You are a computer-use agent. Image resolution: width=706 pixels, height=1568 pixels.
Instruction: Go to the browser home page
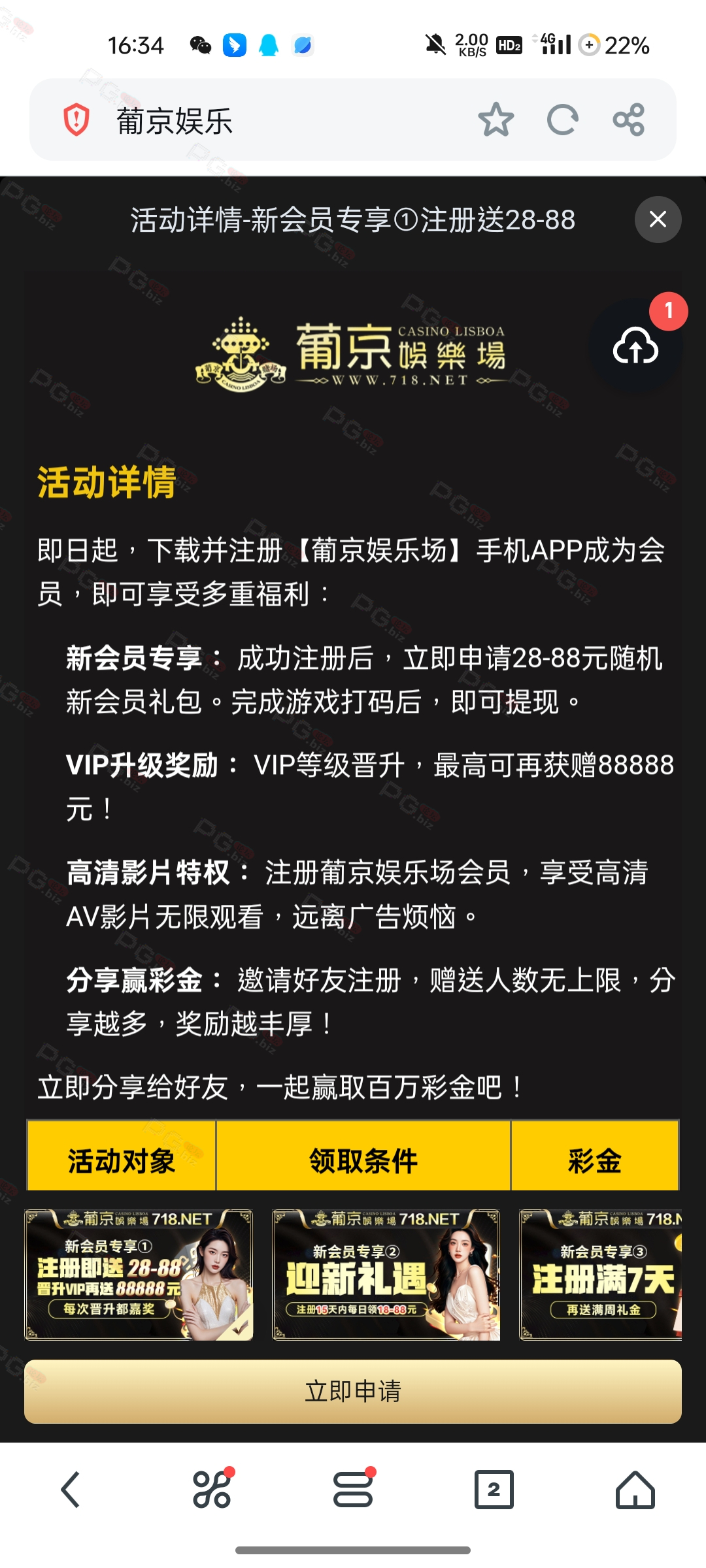coord(635,1490)
